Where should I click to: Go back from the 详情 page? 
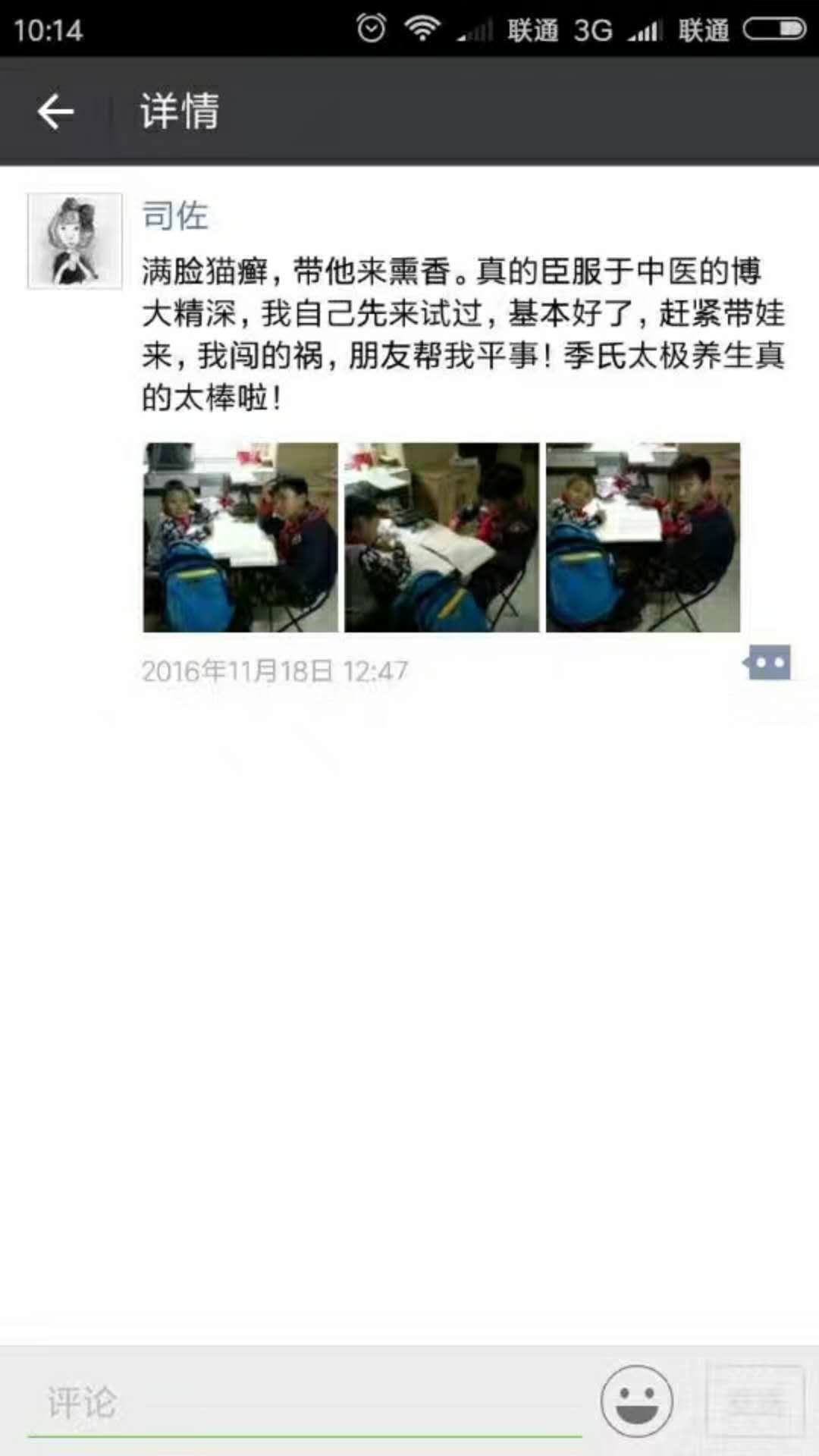pos(55,112)
